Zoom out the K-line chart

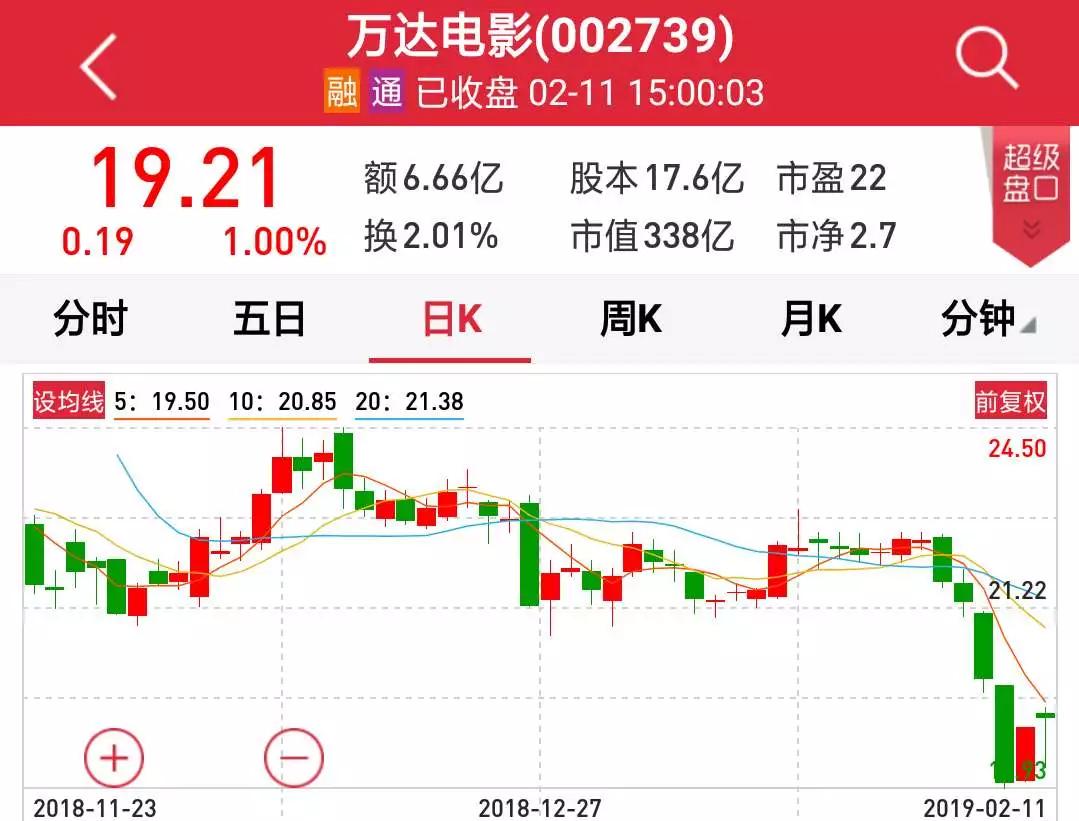294,757
